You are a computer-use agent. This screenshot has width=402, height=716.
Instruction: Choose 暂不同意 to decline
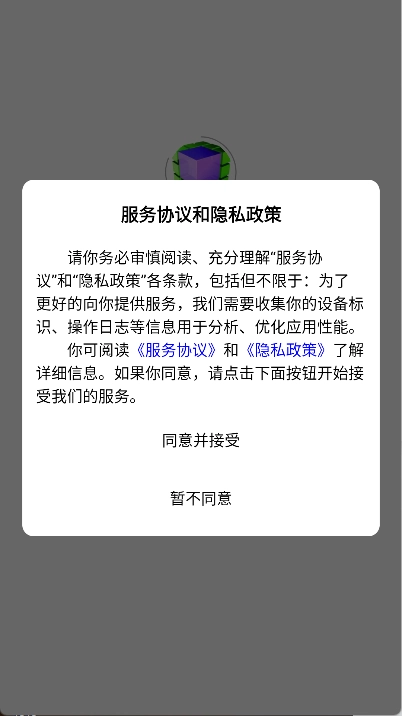(201, 498)
